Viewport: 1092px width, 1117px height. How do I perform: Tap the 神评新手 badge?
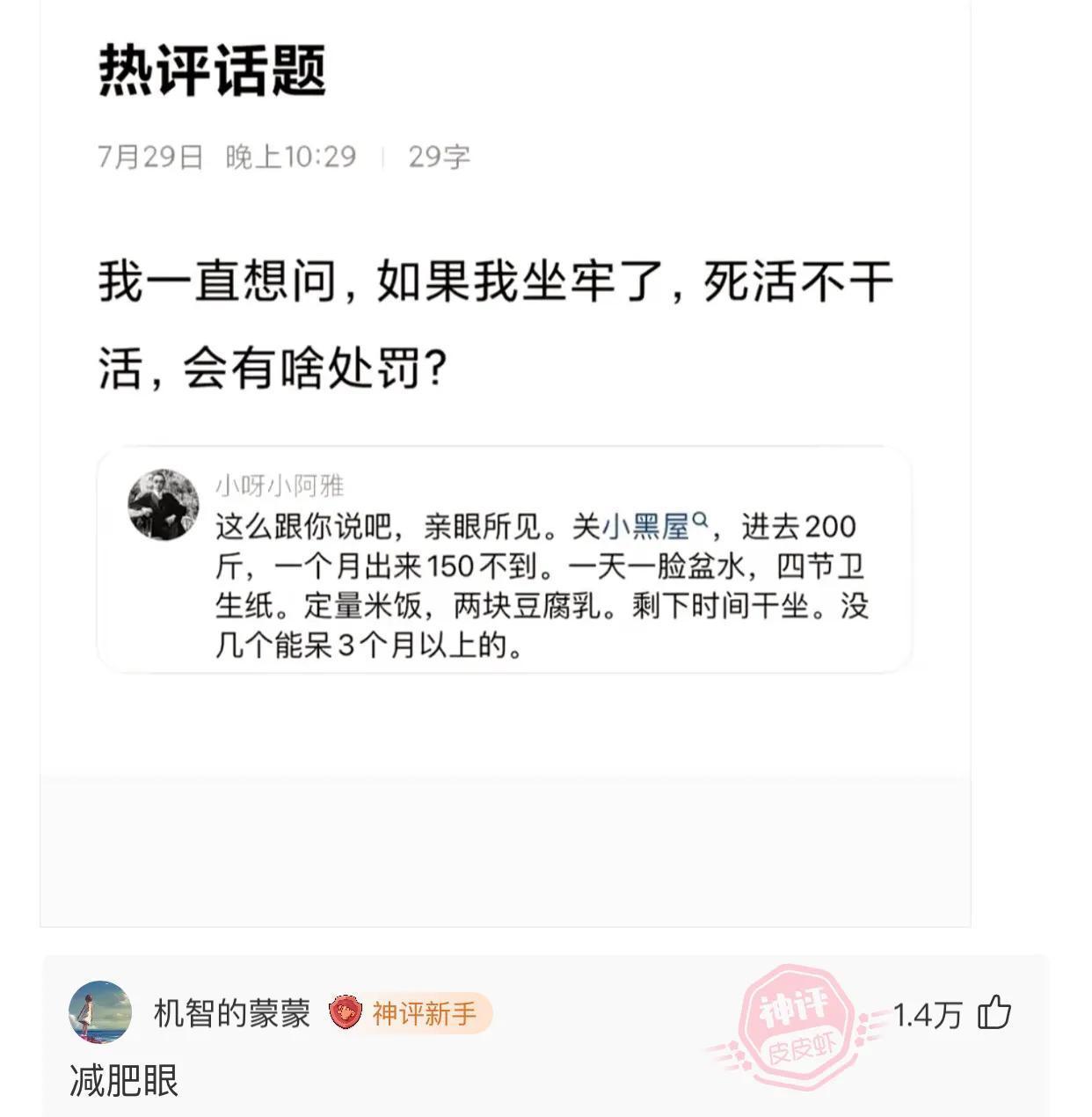[x=411, y=1013]
